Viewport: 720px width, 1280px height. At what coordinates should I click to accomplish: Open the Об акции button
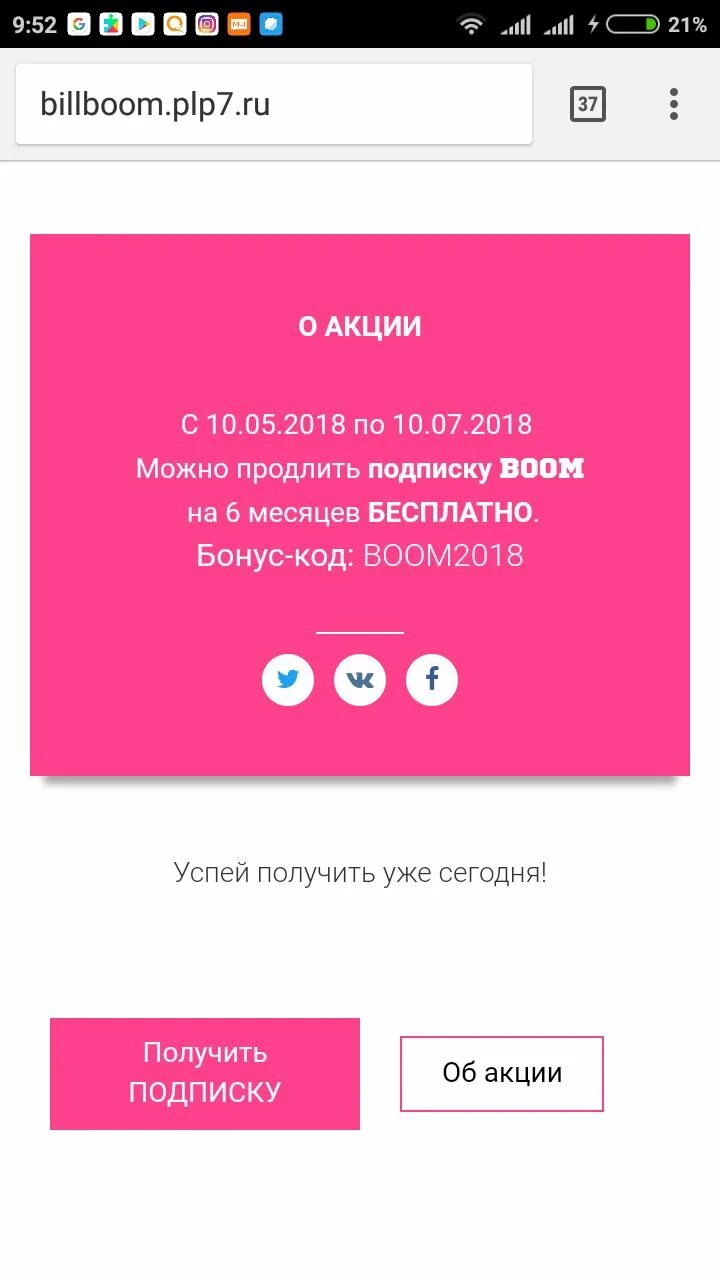point(502,1074)
